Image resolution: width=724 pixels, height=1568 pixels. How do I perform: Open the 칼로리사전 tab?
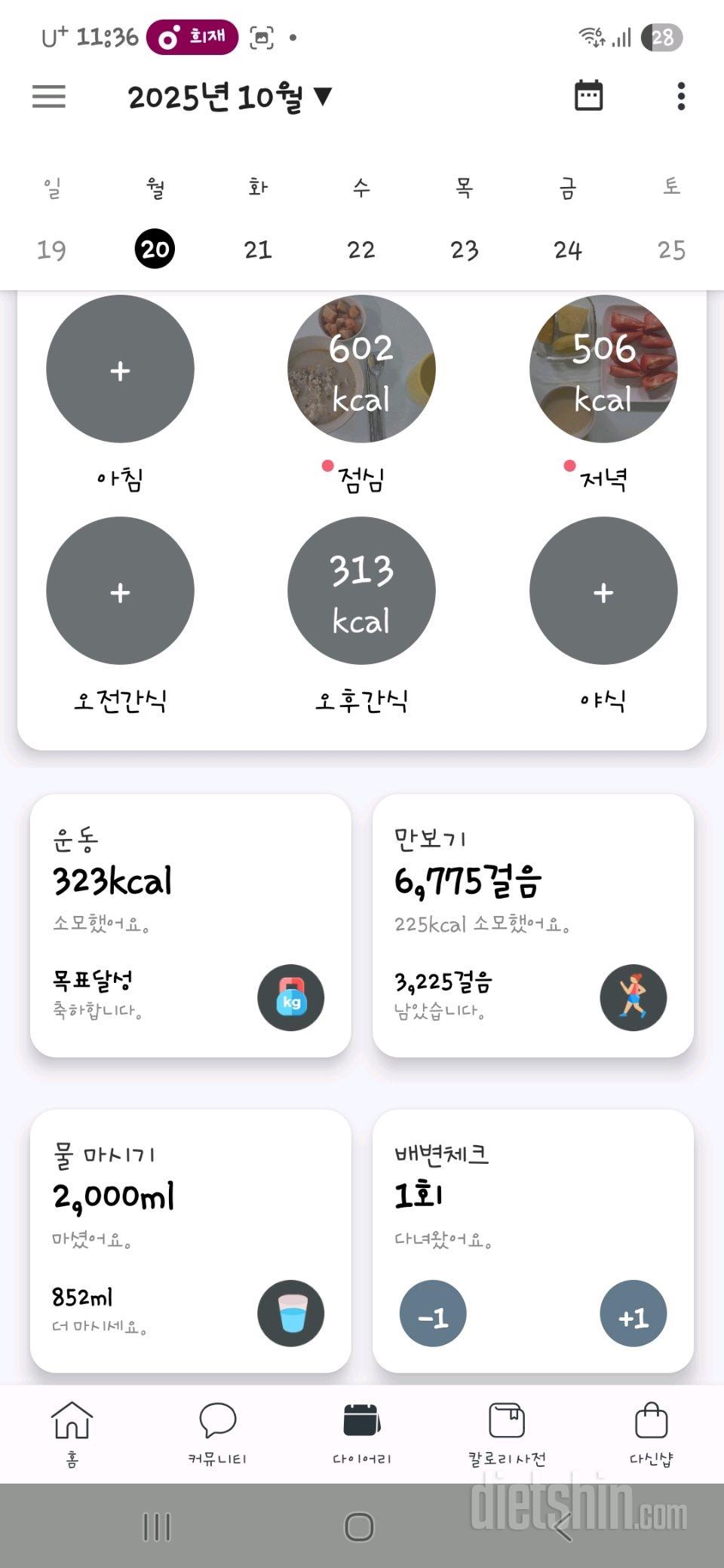[x=507, y=1433]
